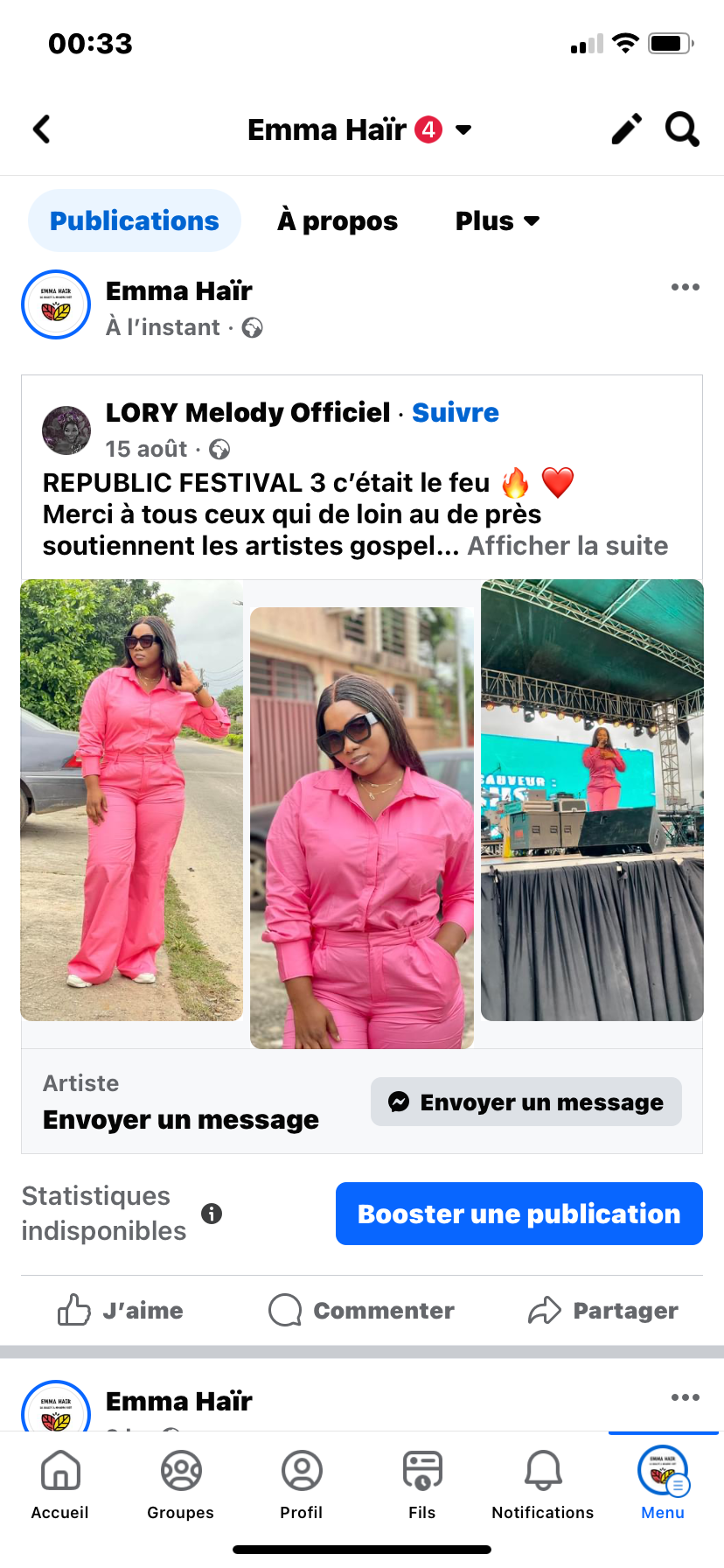Open options menu for the first post
Screen dimensions: 724x1568
coord(685,288)
